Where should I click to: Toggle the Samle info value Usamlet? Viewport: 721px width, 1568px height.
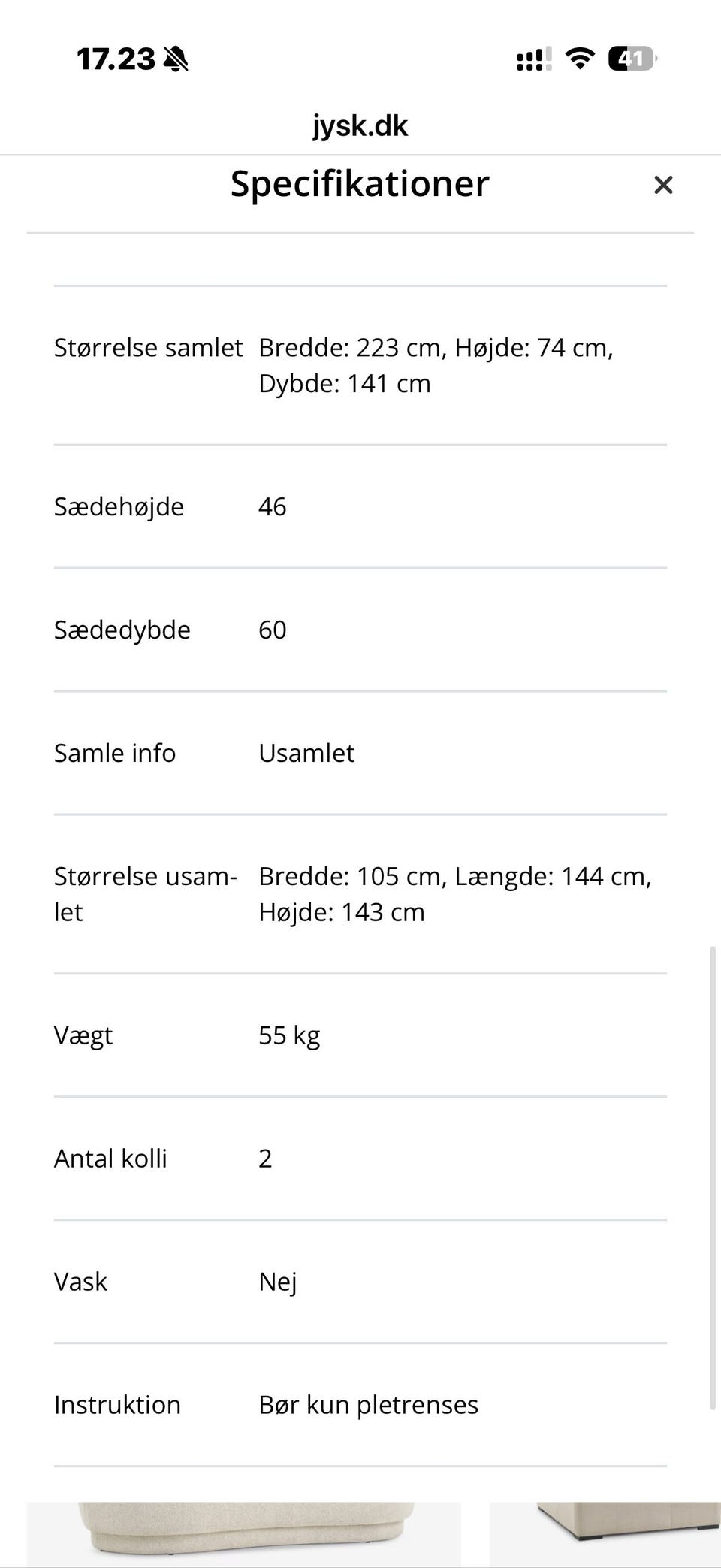tap(306, 753)
